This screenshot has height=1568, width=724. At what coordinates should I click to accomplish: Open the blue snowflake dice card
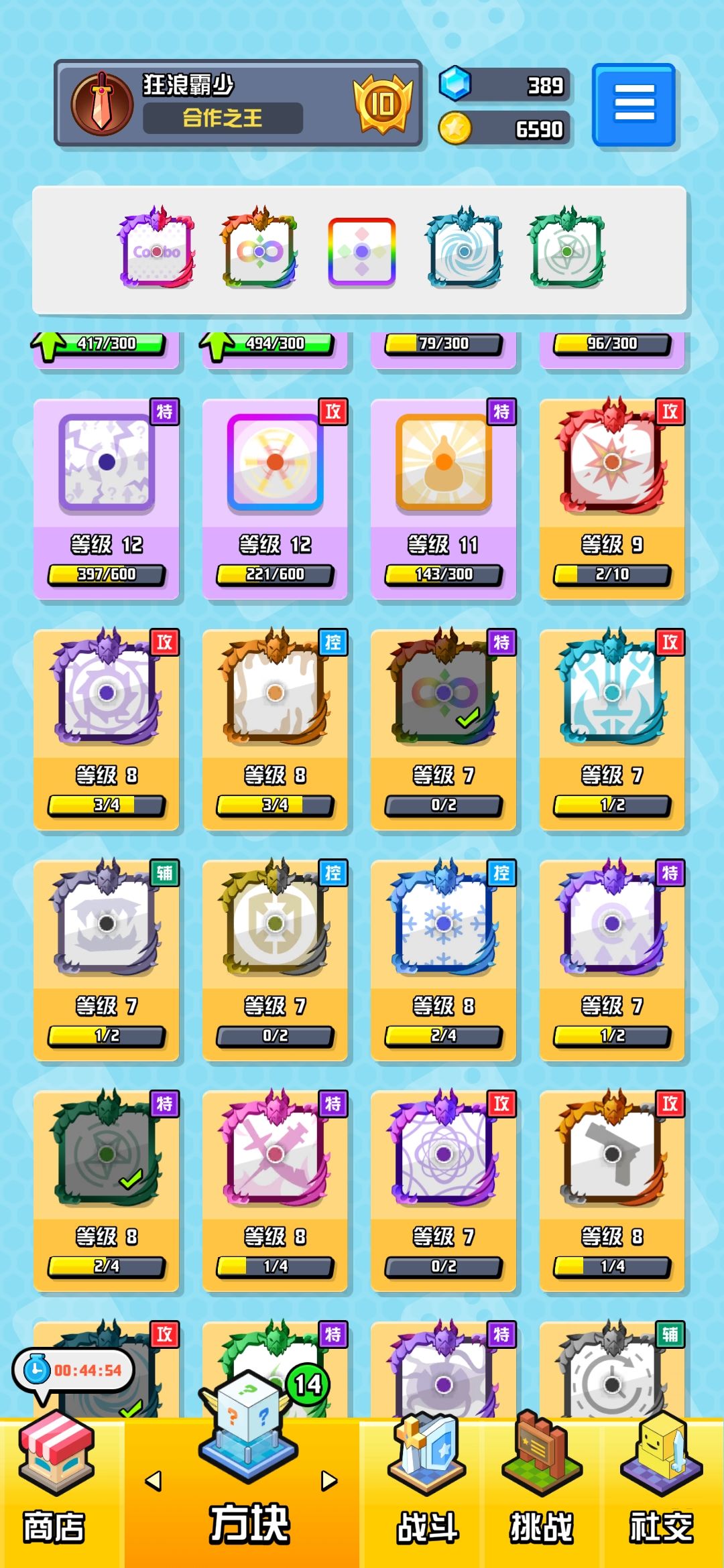[443, 960]
